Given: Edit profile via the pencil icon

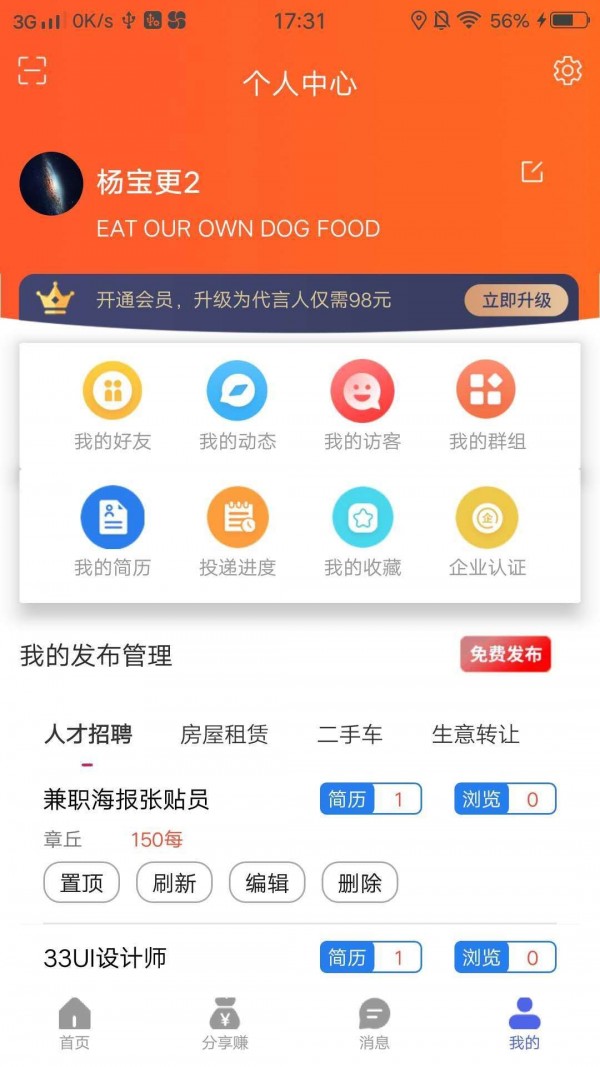Looking at the screenshot, I should click(x=532, y=171).
